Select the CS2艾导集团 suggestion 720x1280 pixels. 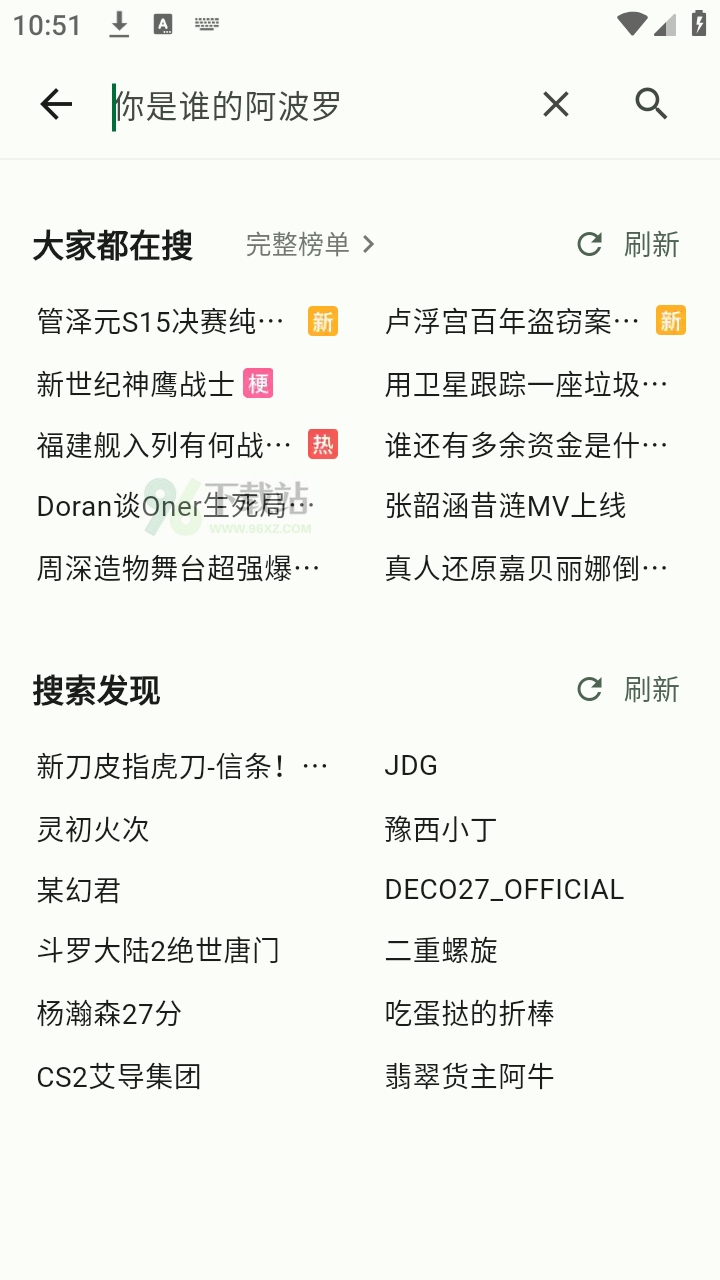[119, 1077]
